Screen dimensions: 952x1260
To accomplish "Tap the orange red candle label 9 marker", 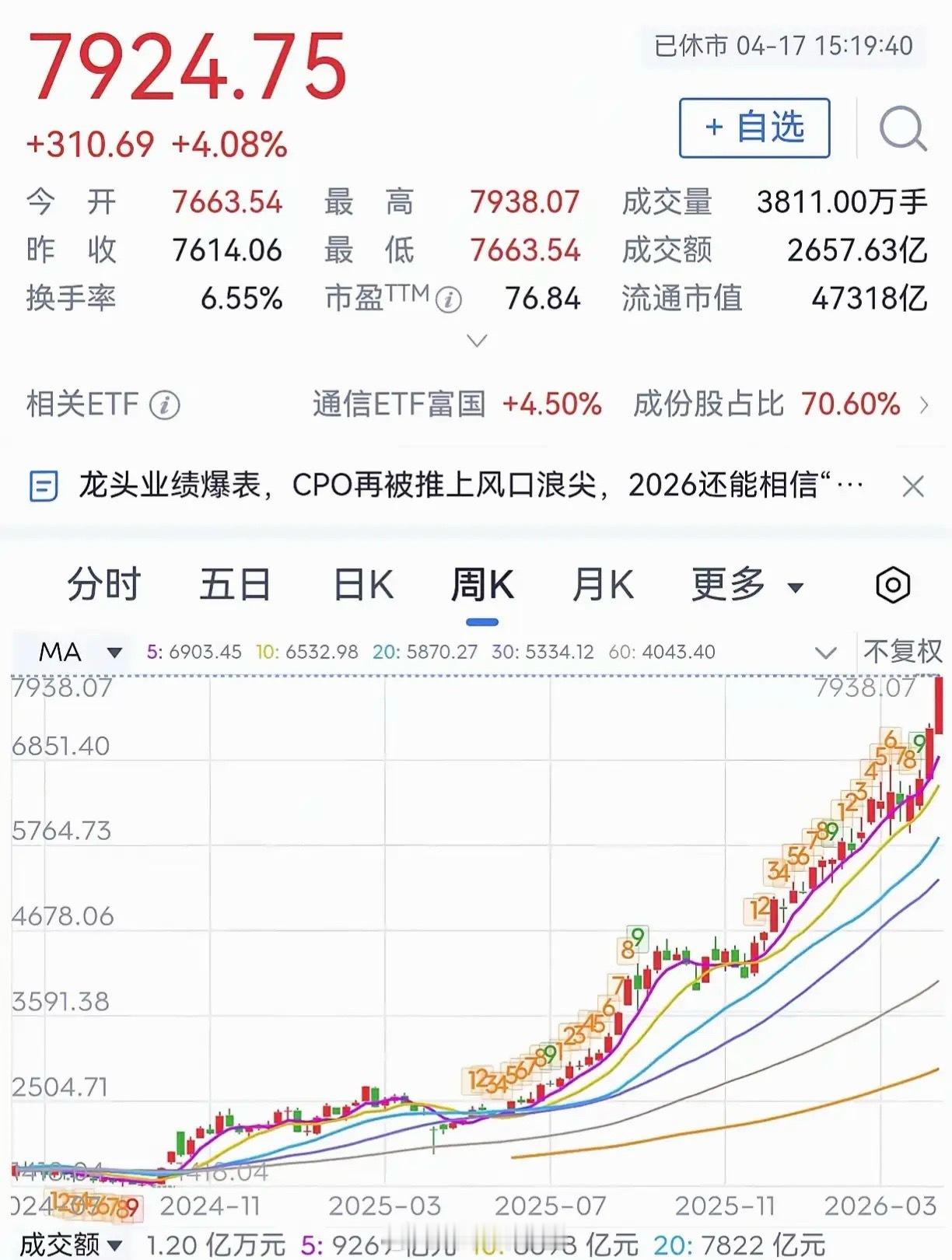I will pyautogui.click(x=132, y=1207).
